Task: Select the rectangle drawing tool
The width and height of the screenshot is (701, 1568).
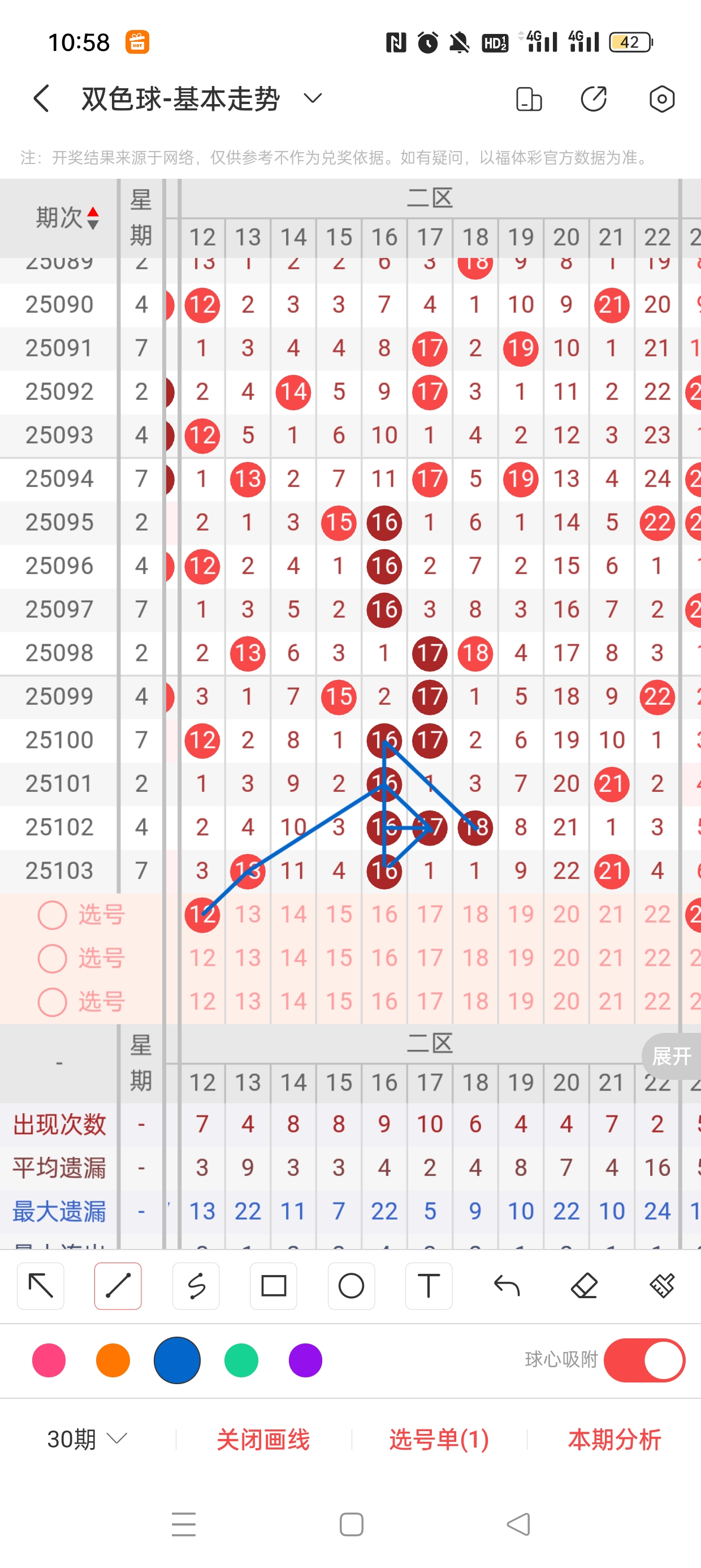Action: point(274,1286)
